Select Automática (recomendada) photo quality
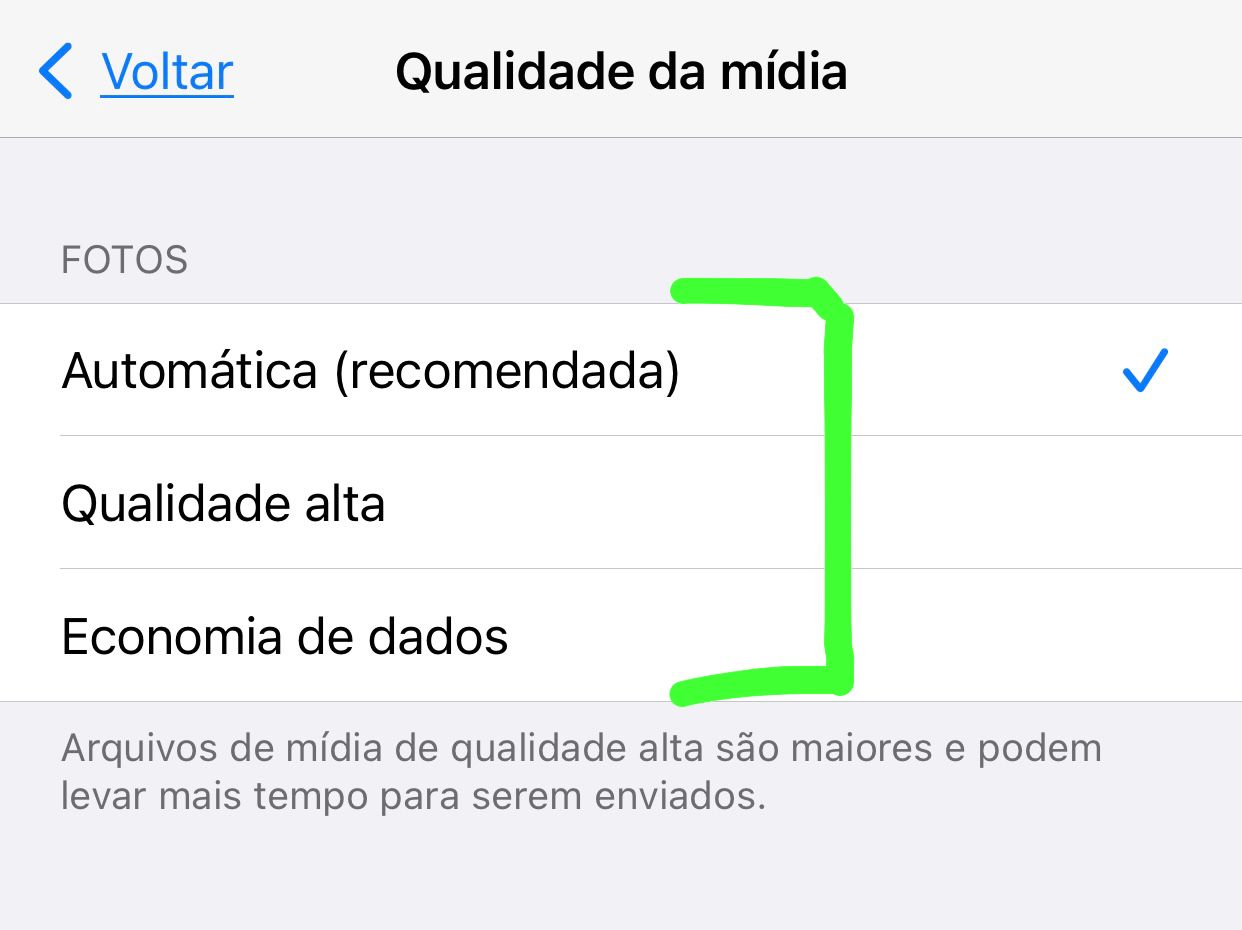Image resolution: width=1242 pixels, height=930 pixels. (x=370, y=371)
